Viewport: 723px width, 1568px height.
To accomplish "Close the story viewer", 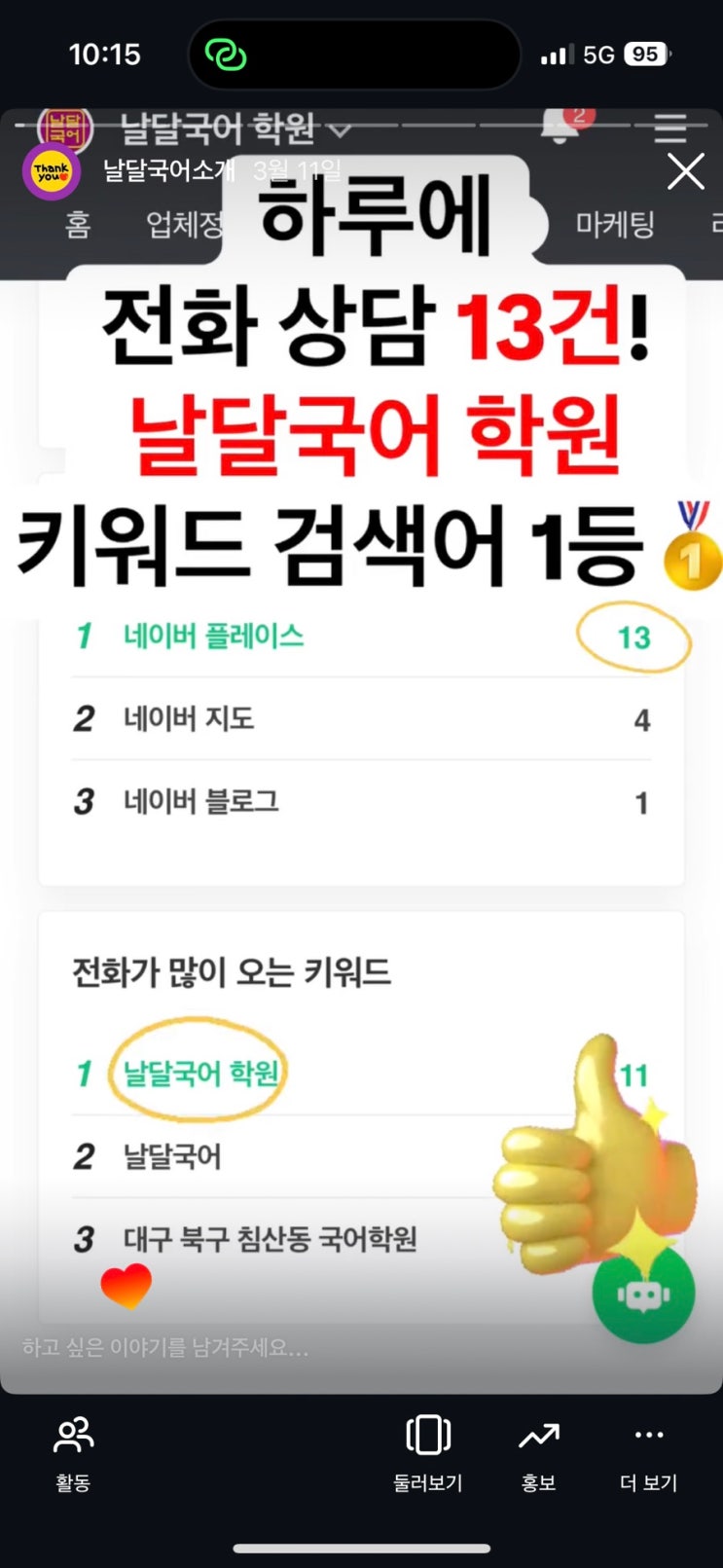I will tap(685, 172).
